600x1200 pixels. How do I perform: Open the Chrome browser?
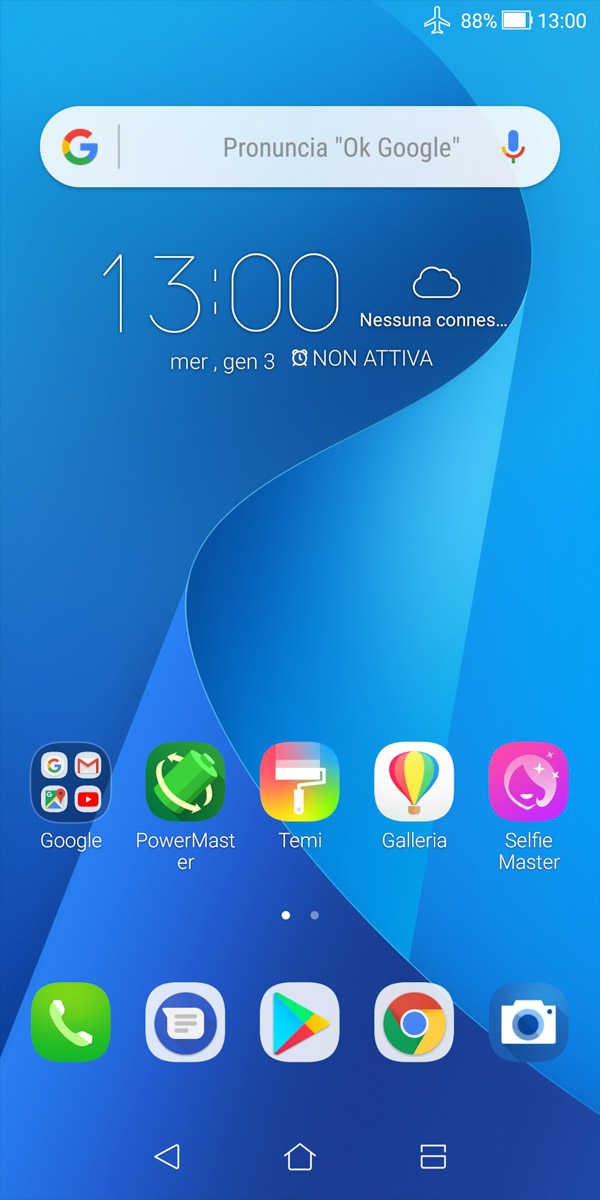[414, 1021]
